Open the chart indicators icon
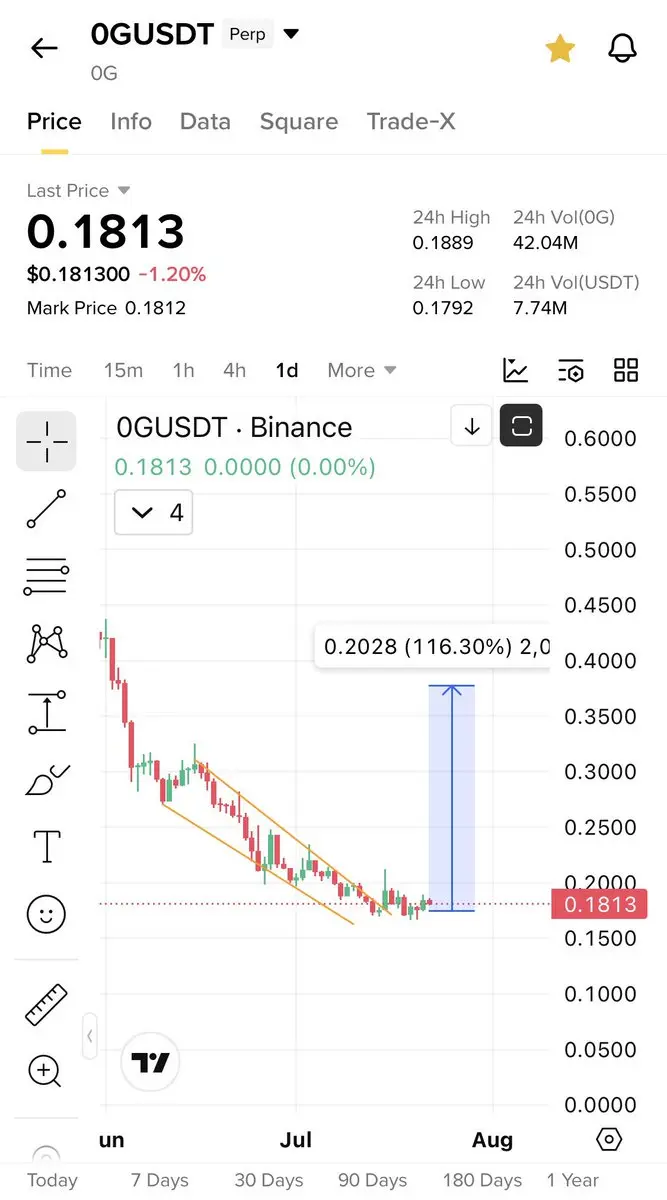667x1200 pixels. [x=516, y=370]
